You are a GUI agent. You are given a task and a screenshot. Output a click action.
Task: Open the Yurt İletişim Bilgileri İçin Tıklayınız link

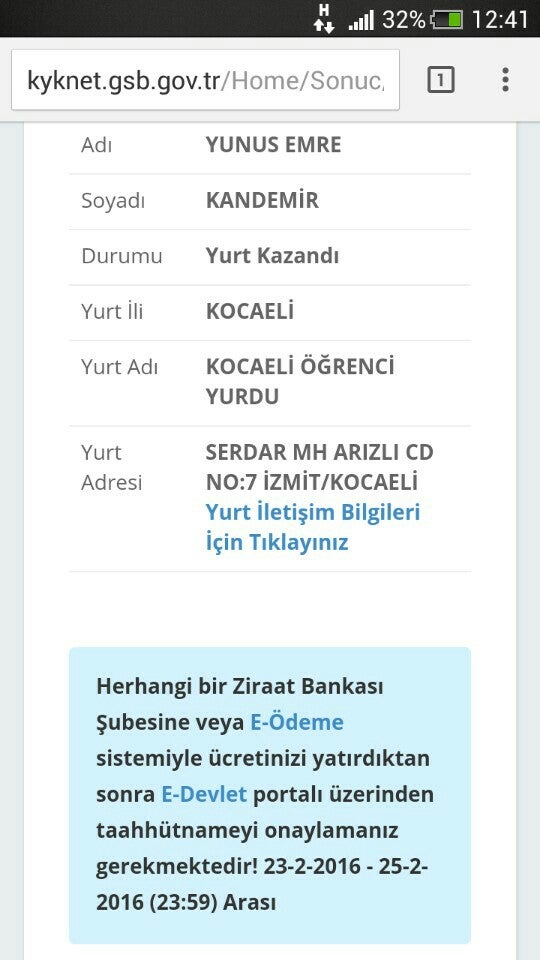(x=313, y=527)
